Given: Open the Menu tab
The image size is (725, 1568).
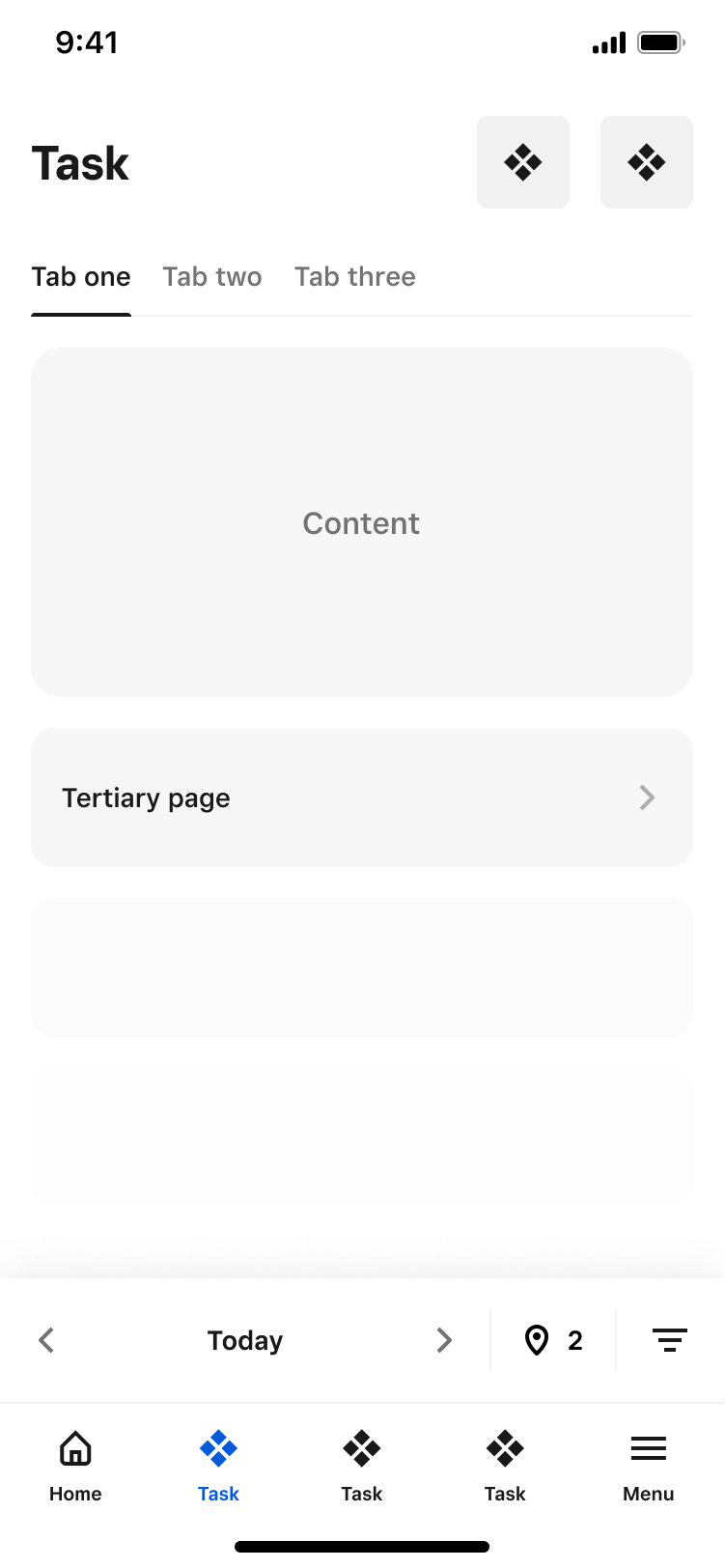Looking at the screenshot, I should [x=649, y=1466].
